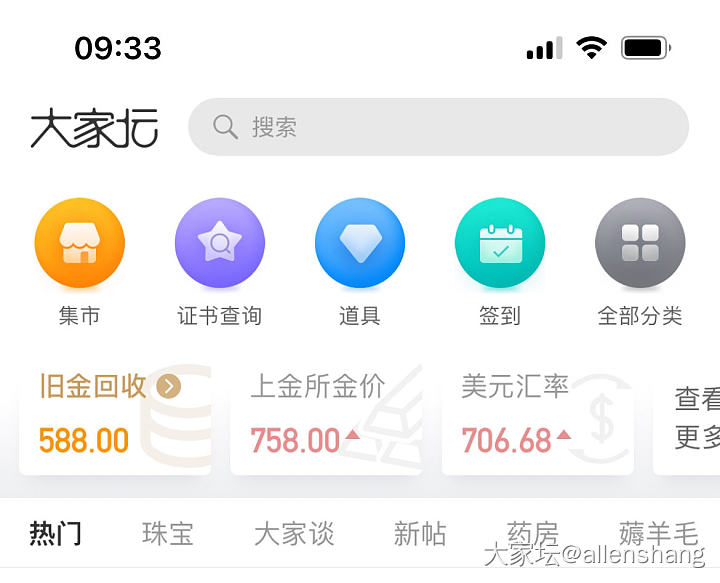Image resolution: width=720 pixels, height=583 pixels.
Task: Switch to the 大家谈 tab
Action: point(293,534)
